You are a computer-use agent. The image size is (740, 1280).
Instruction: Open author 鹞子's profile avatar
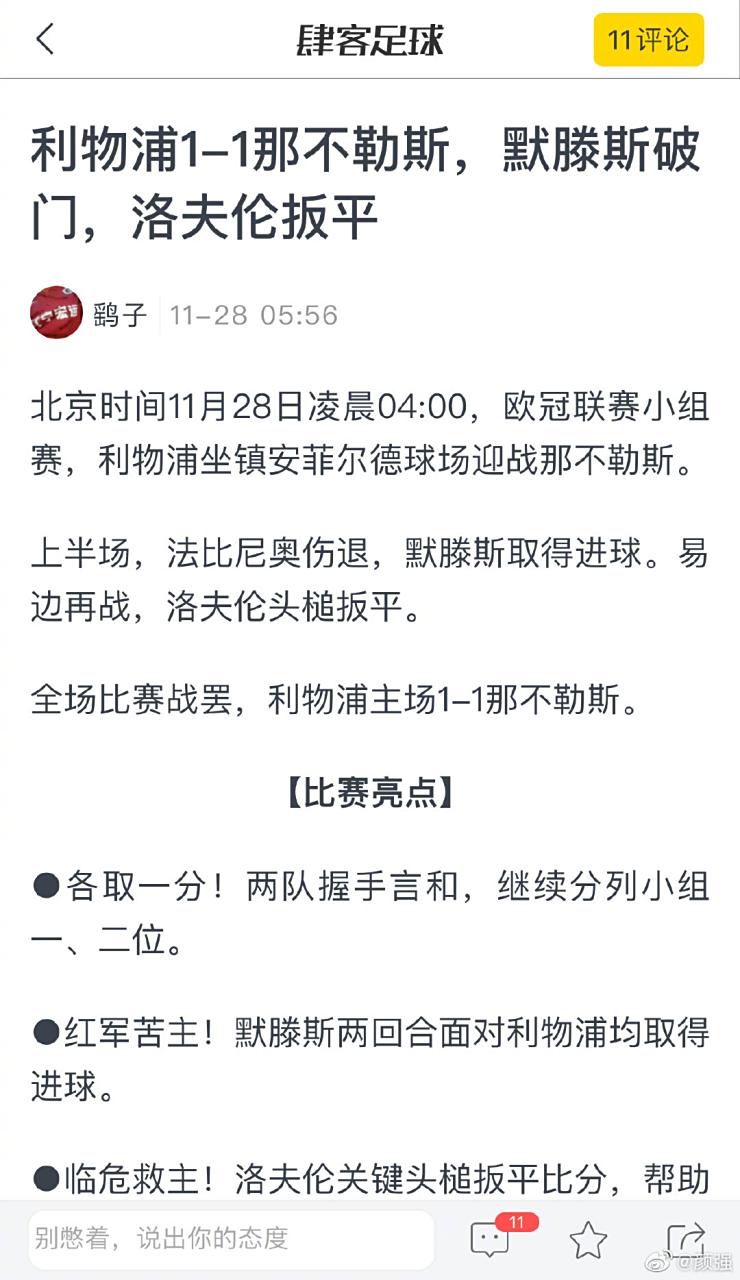pyautogui.click(x=56, y=313)
